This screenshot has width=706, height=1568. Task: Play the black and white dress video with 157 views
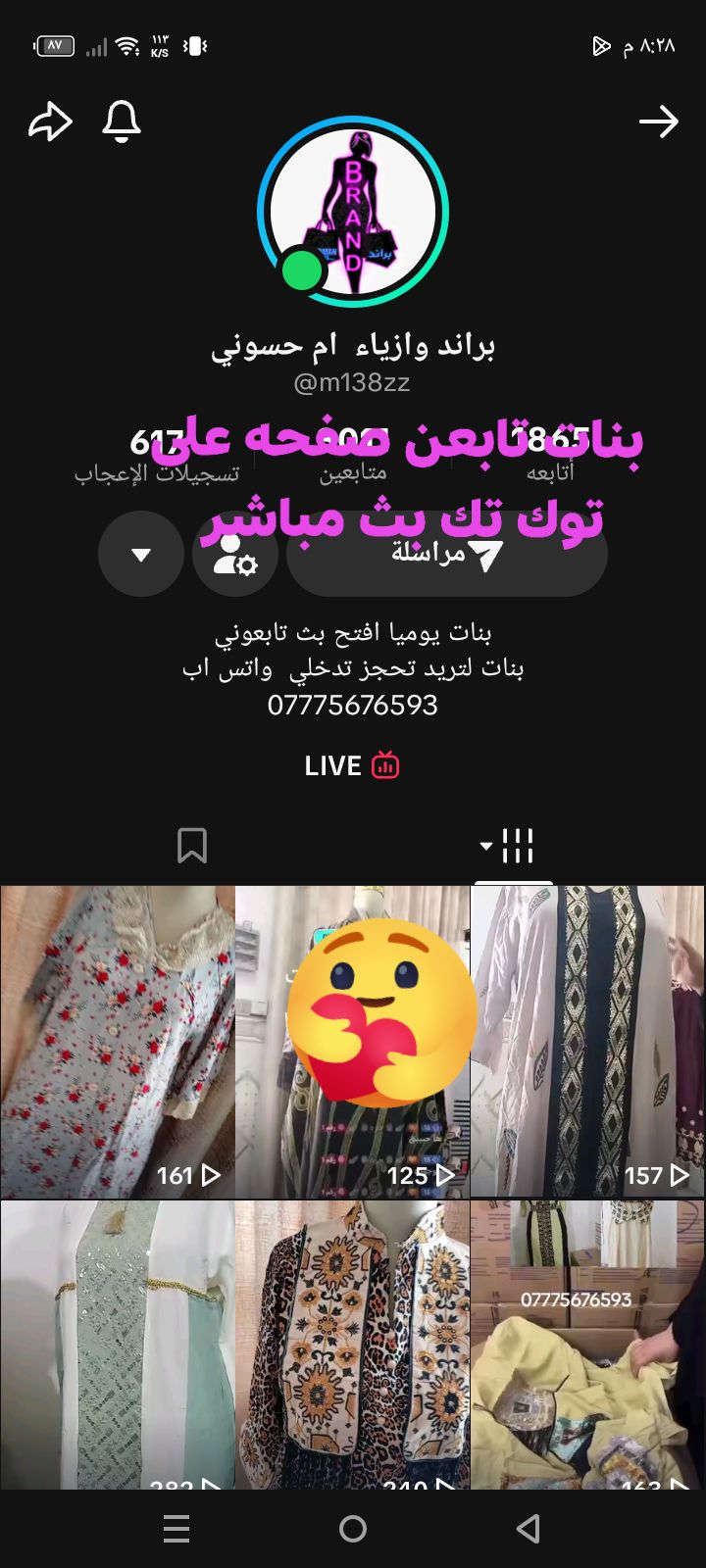(x=587, y=1041)
